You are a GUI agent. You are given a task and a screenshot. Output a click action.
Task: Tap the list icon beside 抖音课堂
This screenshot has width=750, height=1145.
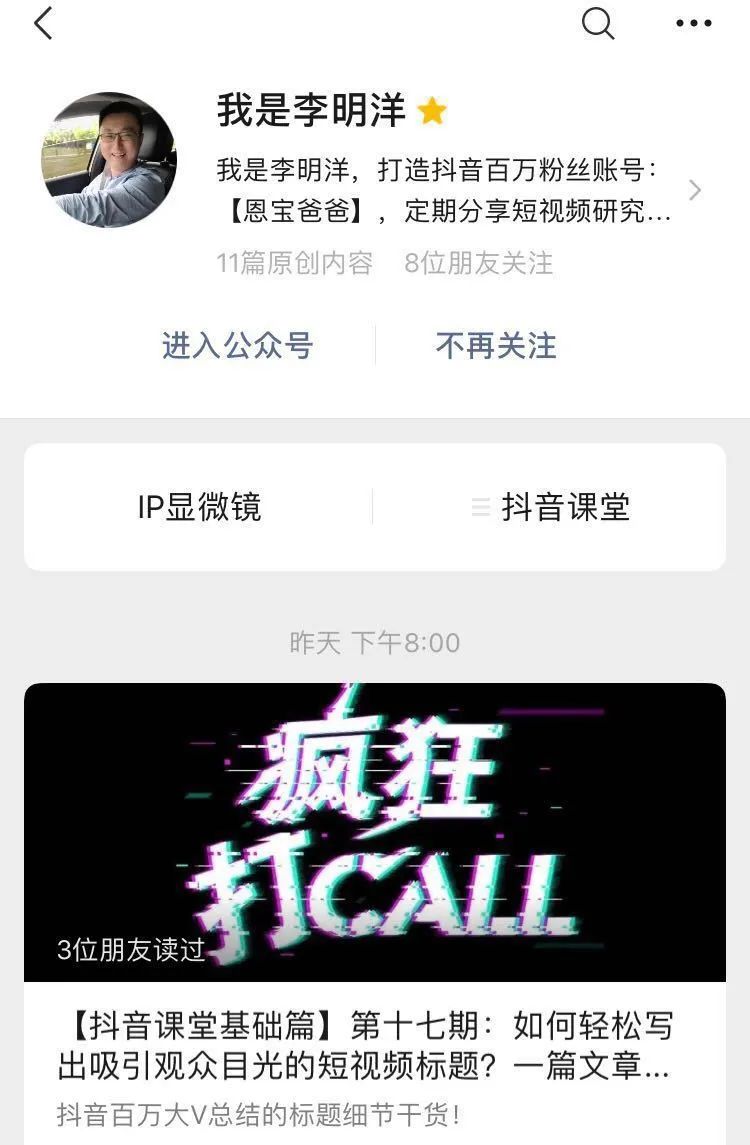[477, 507]
